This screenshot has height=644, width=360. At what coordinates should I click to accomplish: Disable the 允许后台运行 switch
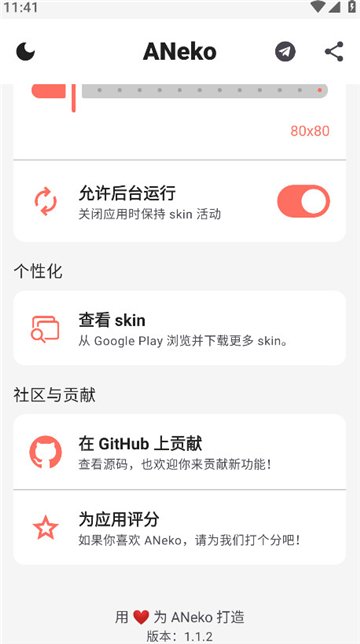pyautogui.click(x=303, y=201)
